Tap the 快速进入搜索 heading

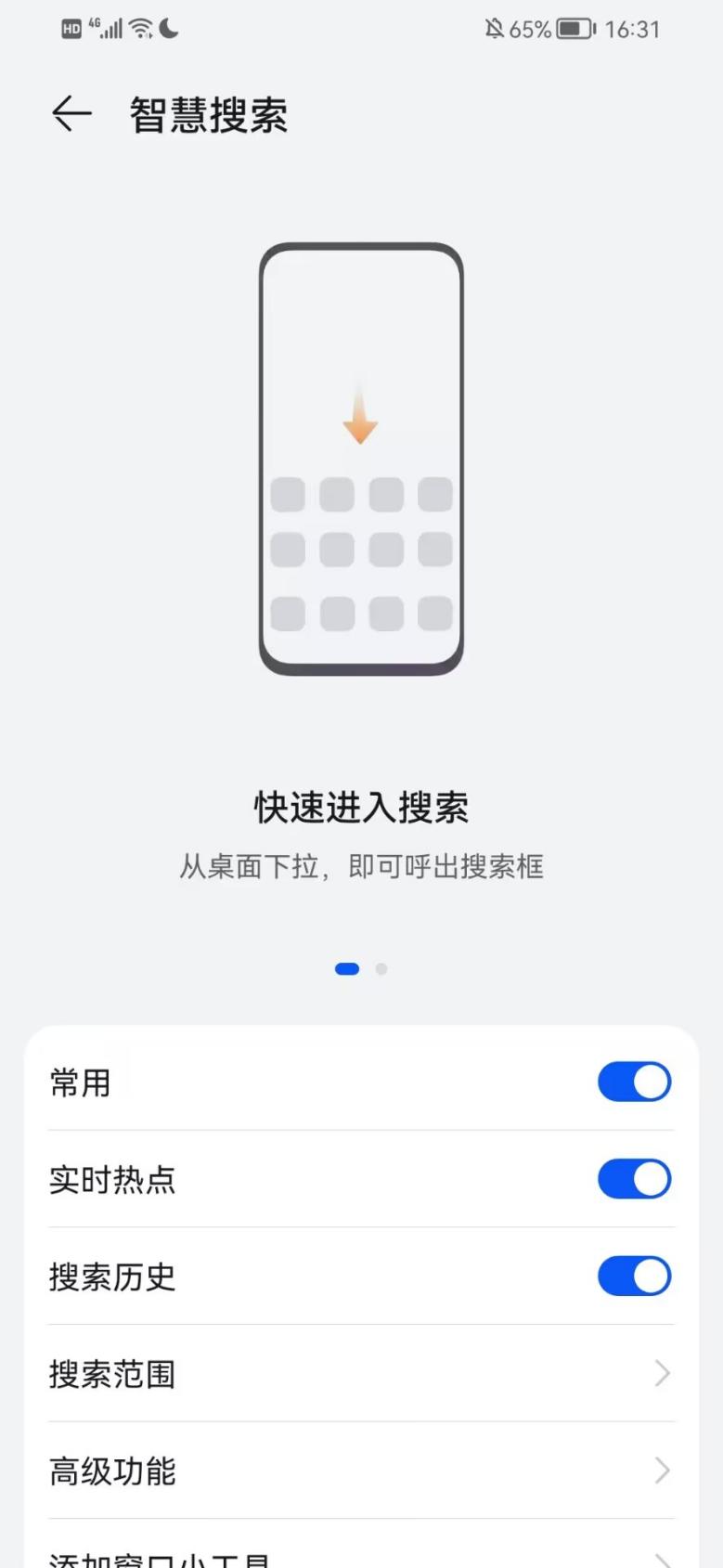(361, 808)
